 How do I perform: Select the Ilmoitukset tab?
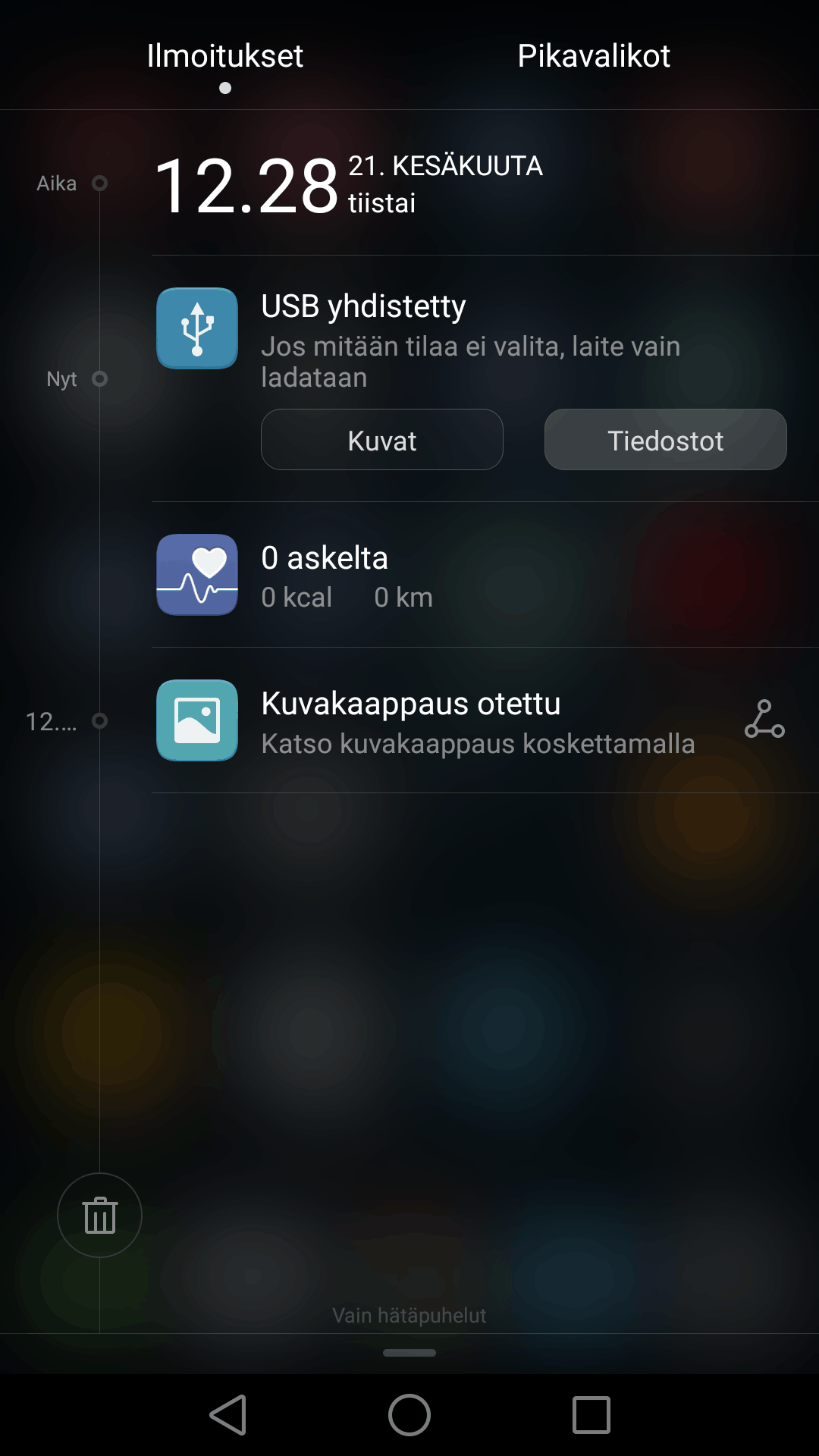(x=224, y=56)
